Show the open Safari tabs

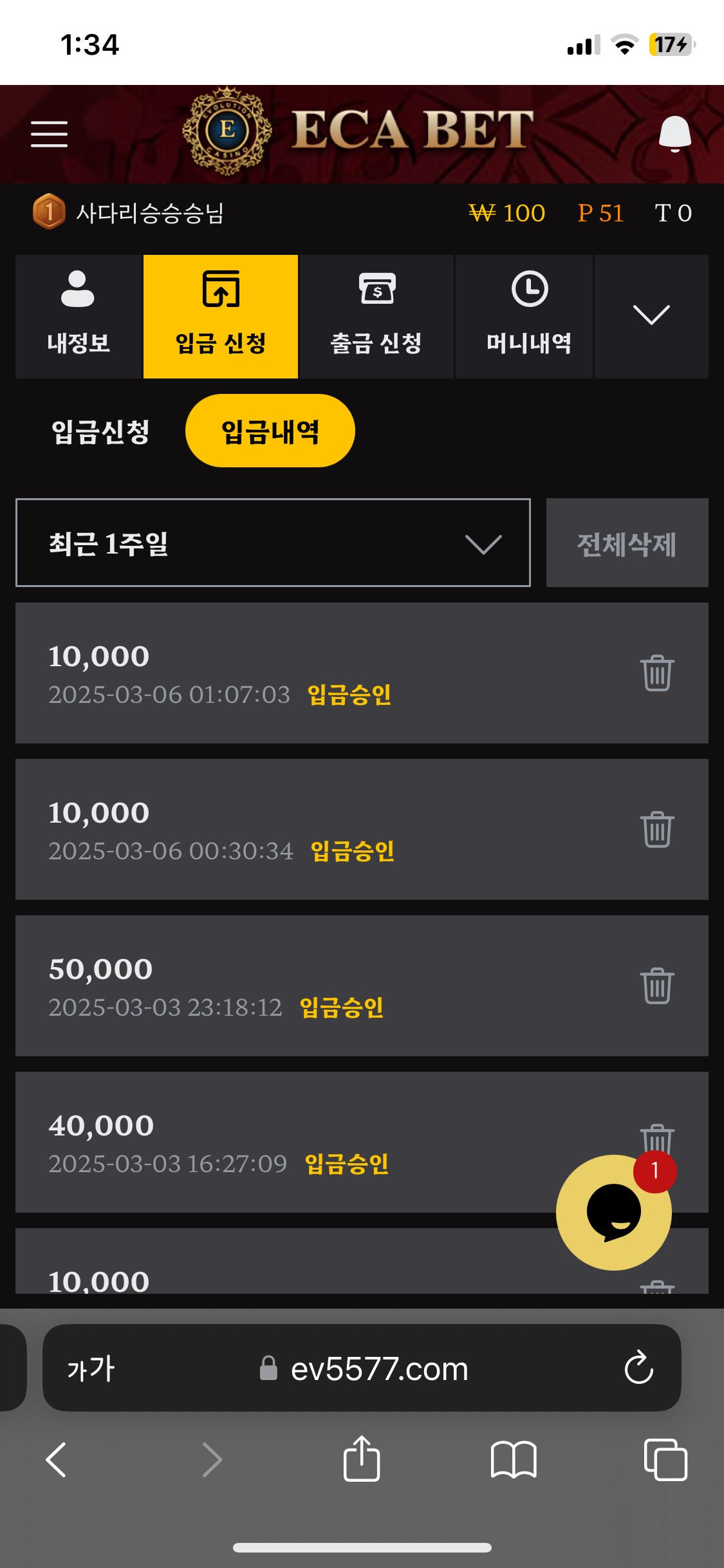[x=665, y=1459]
